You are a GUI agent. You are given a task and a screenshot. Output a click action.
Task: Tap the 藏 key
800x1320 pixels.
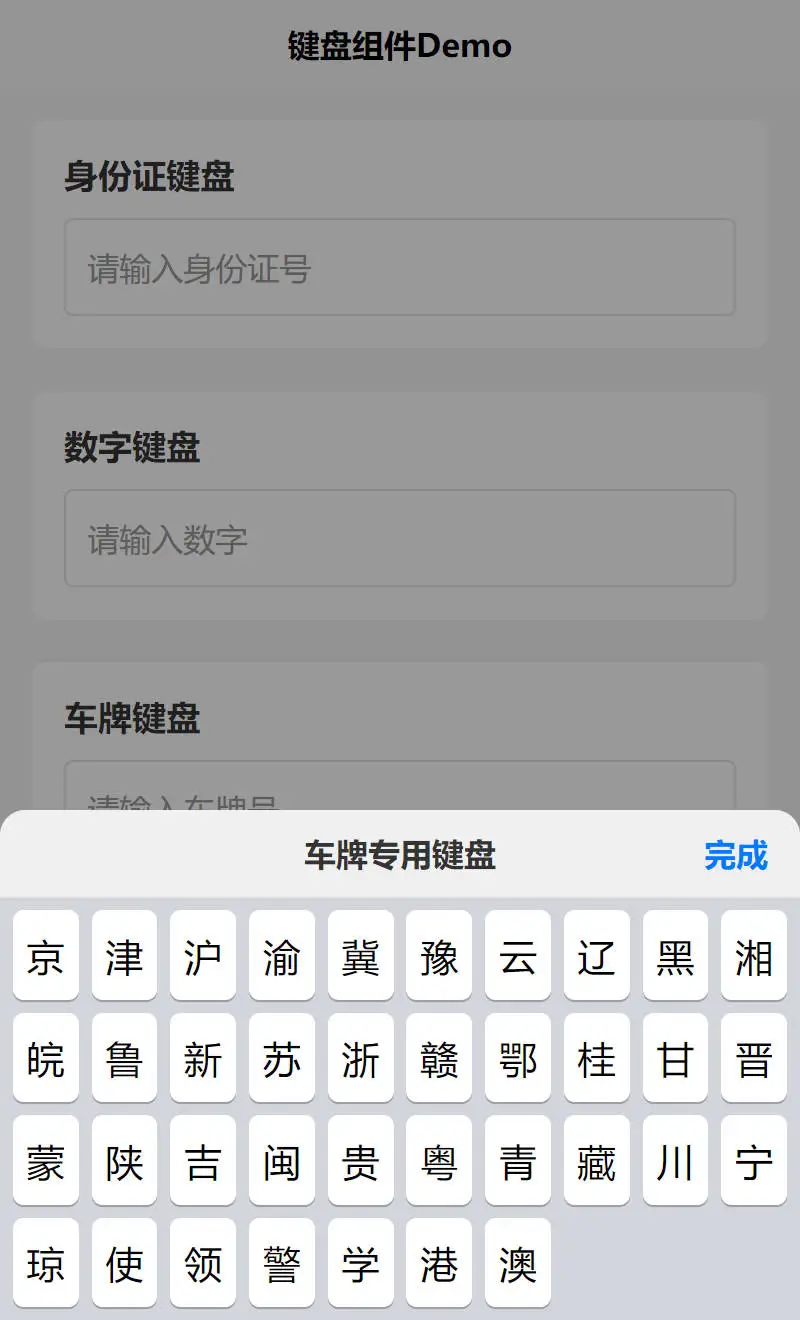596,1161
